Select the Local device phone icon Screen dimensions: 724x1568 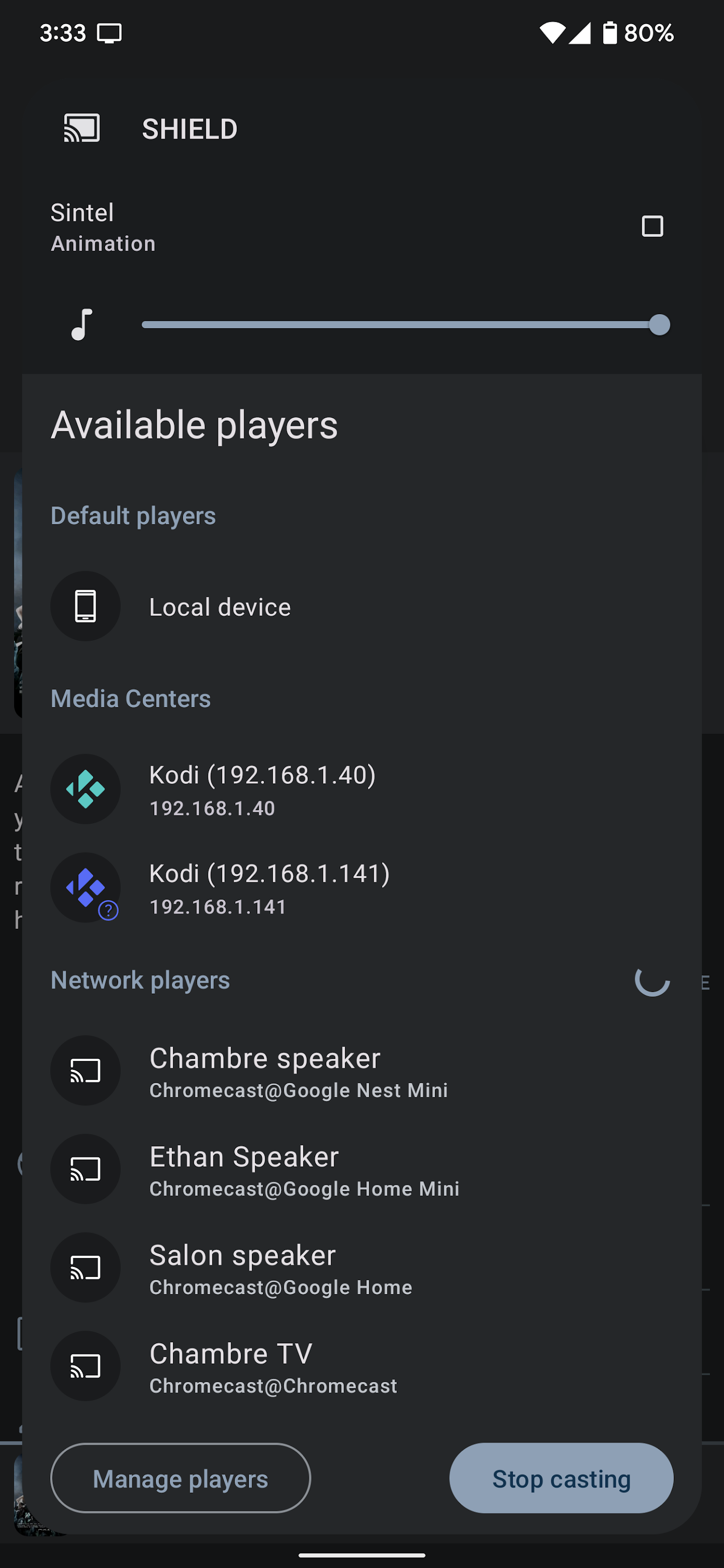pos(85,606)
